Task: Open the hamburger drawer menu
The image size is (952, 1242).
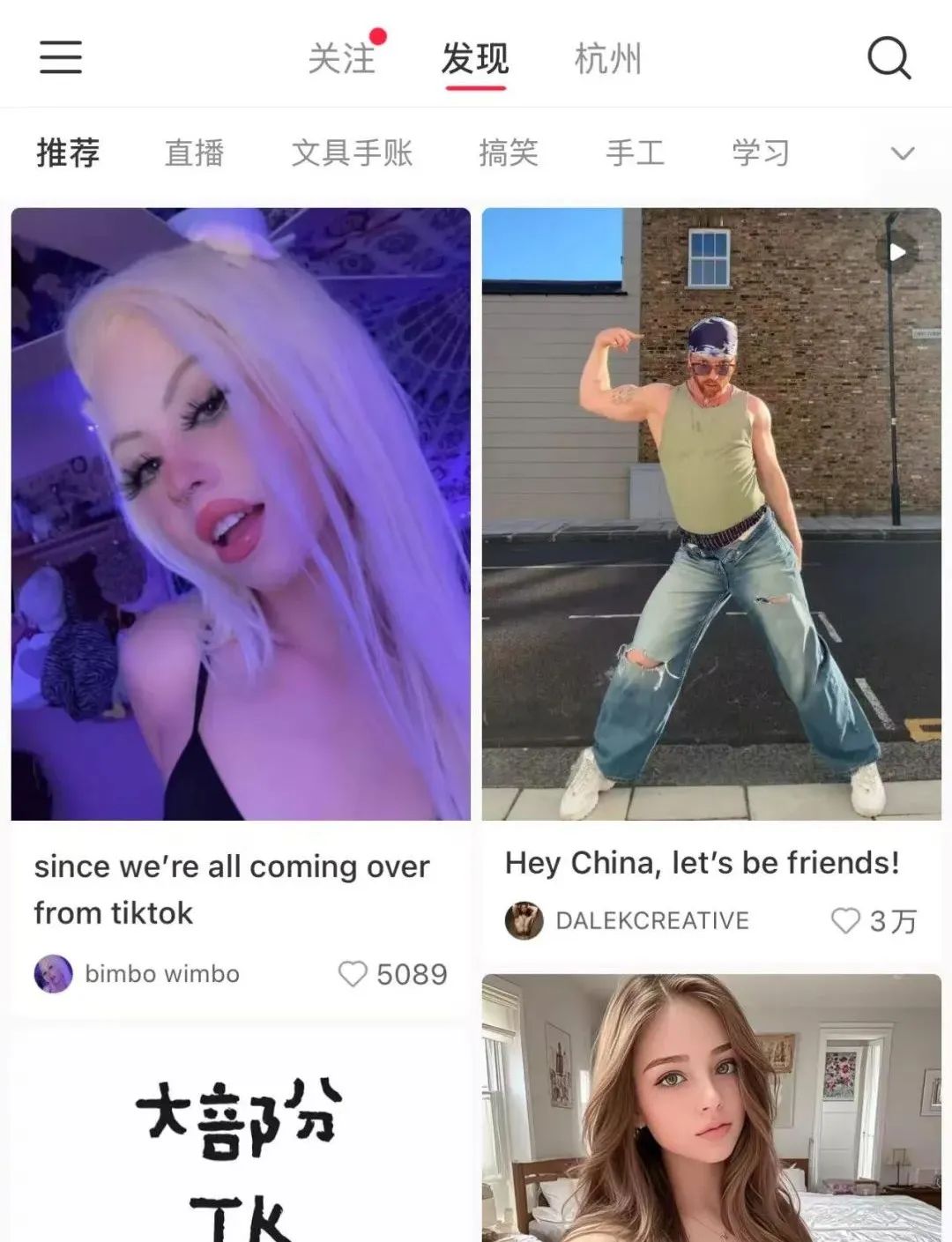Action: [61, 57]
